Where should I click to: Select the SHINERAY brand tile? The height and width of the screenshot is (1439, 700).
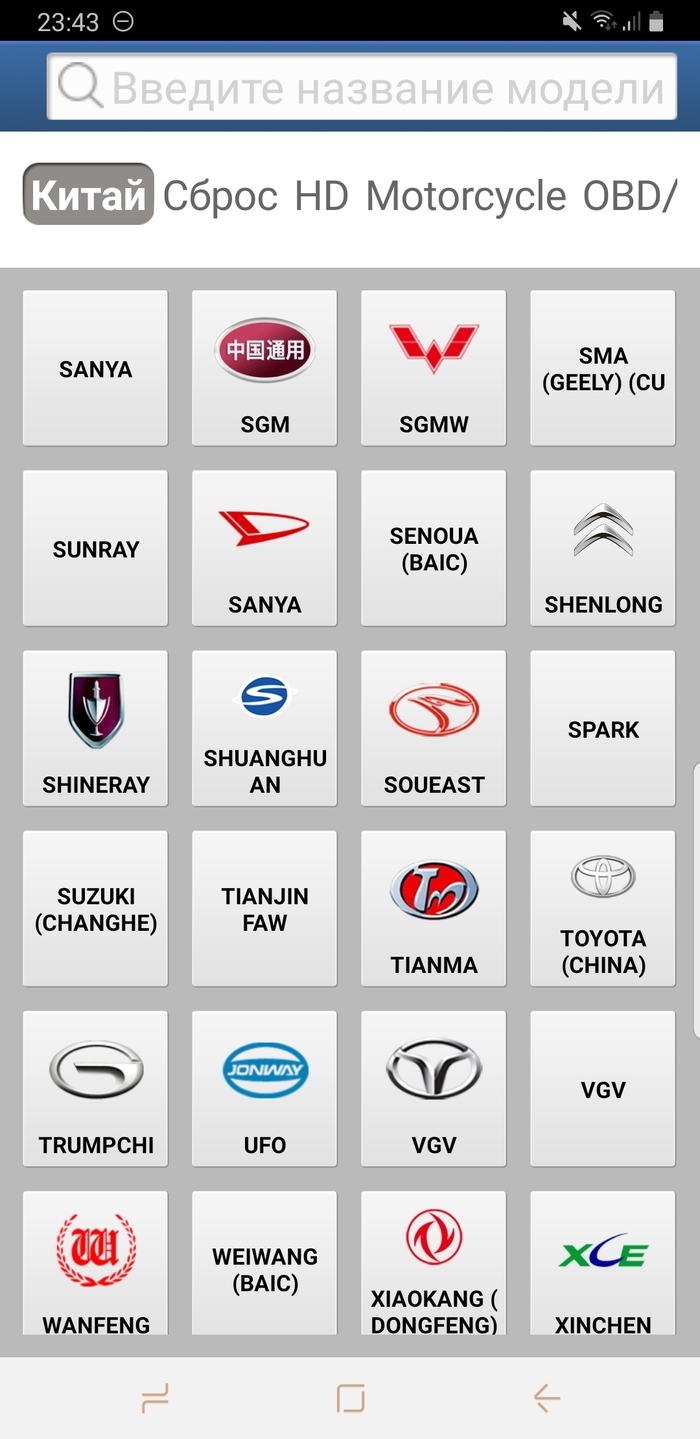click(96, 728)
